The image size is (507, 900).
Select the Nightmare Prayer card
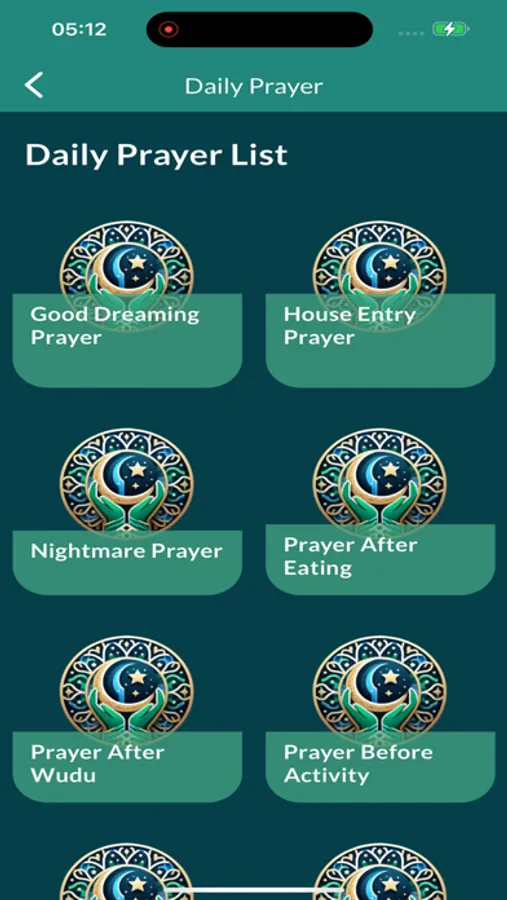127,512
